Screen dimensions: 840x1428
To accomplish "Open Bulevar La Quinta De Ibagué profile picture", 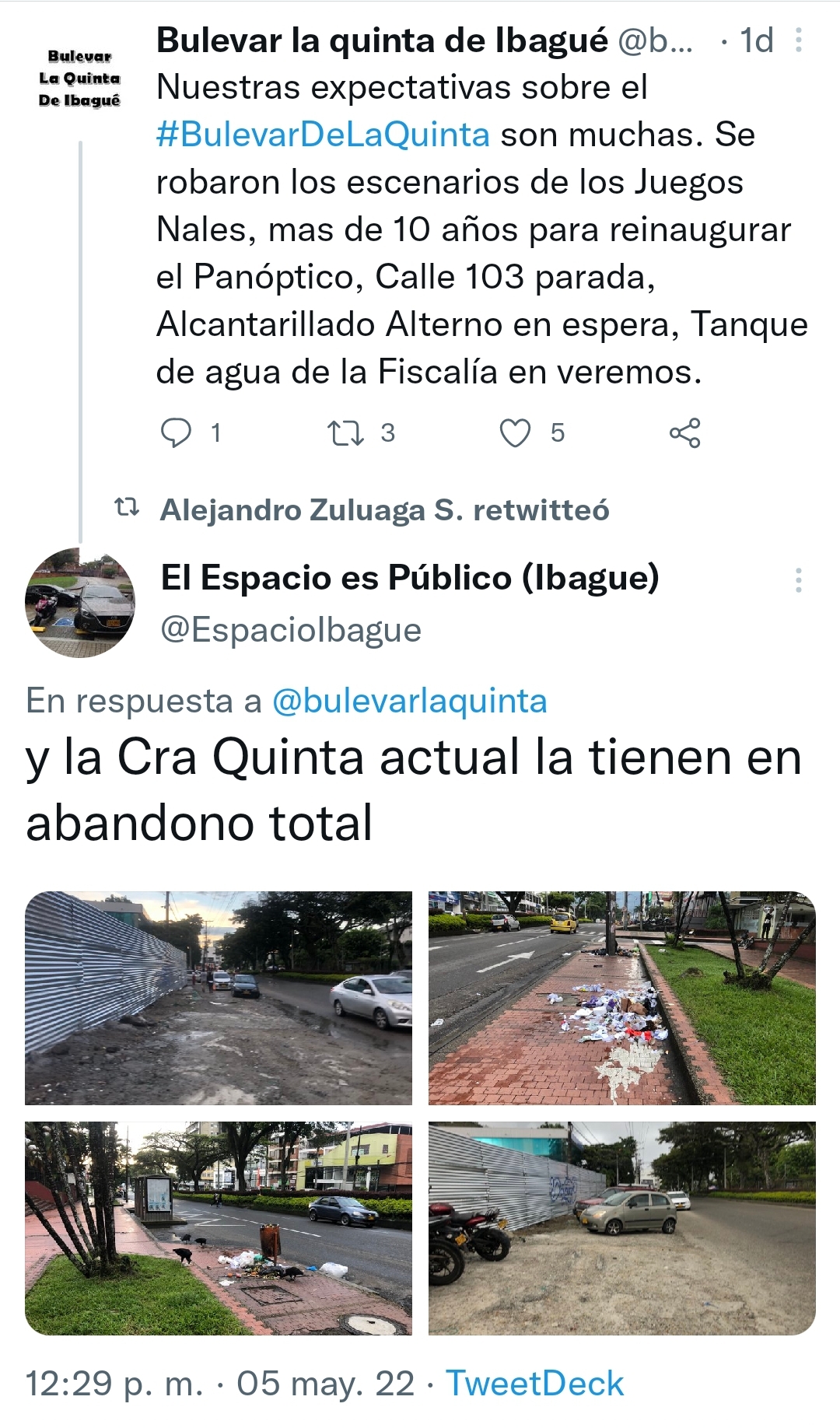I will click(79, 79).
